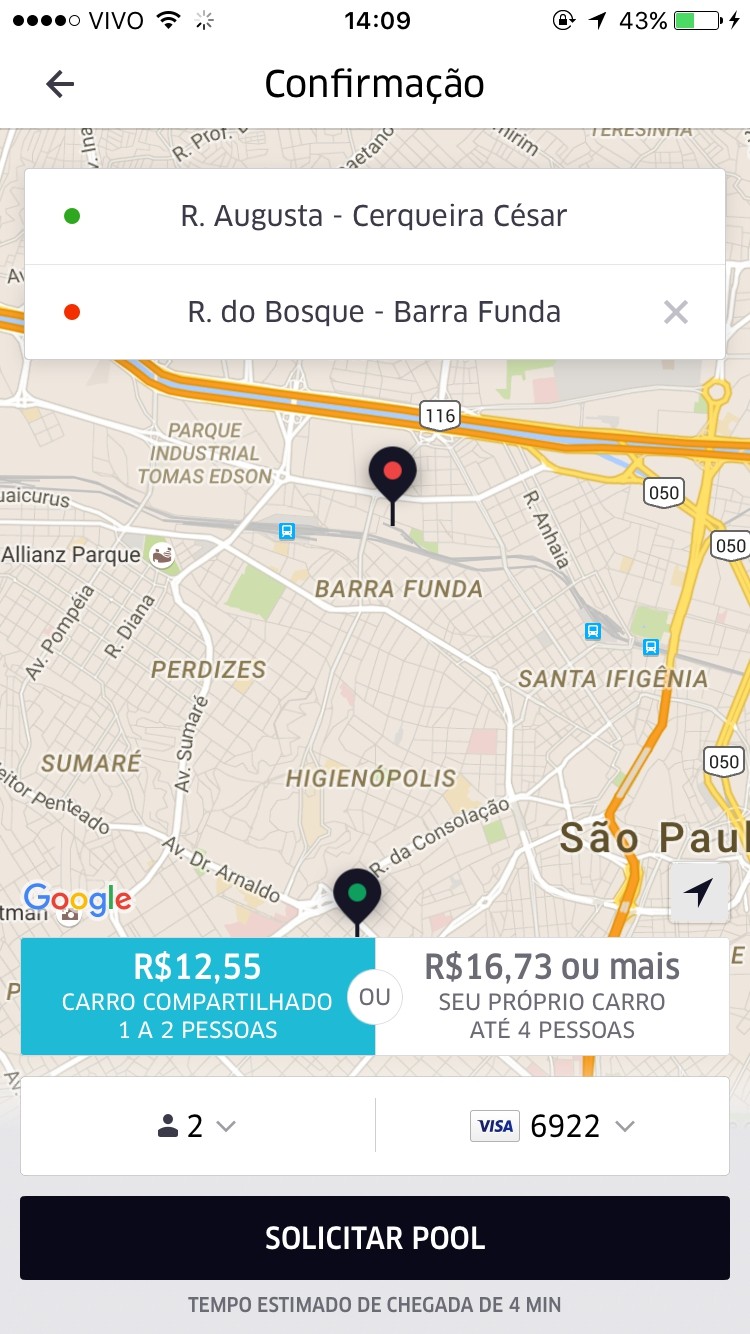Go back using the top arrow
The height and width of the screenshot is (1334, 750).
[60, 84]
